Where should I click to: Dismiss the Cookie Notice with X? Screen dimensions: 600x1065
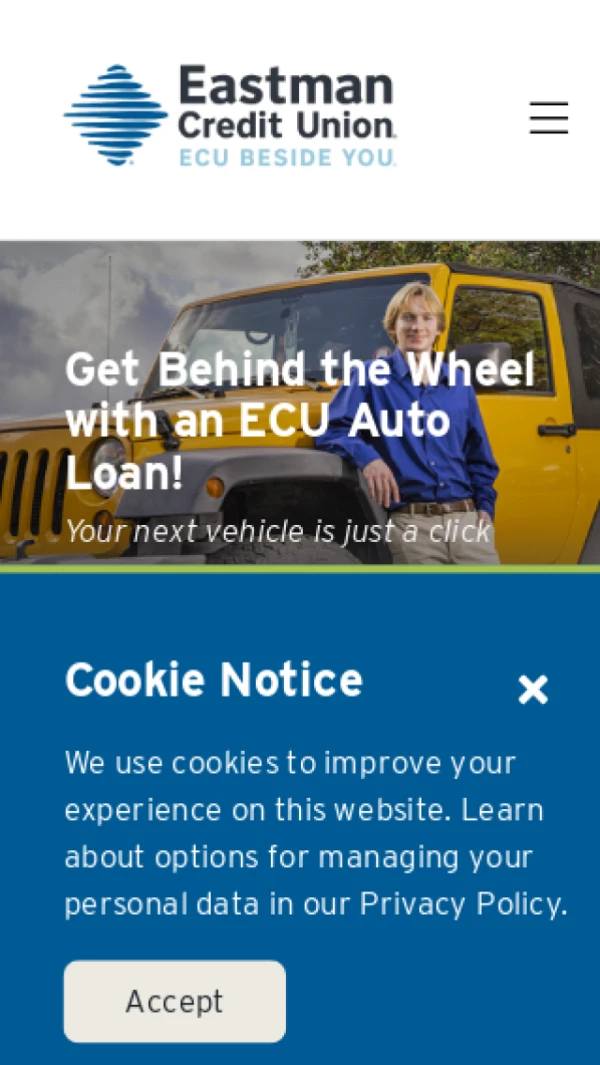[x=532, y=689]
